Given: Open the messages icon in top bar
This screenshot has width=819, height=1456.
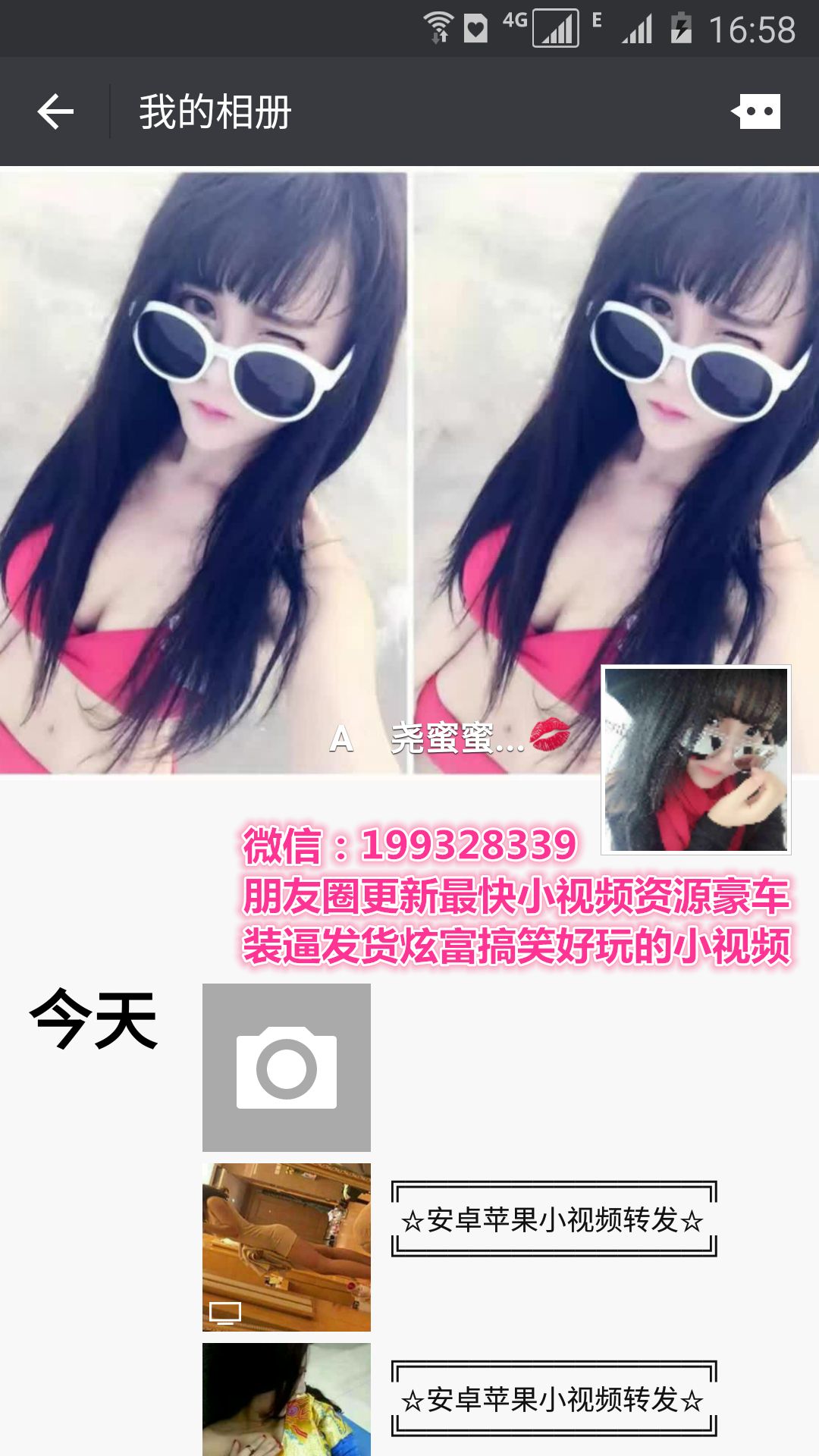Looking at the screenshot, I should pos(756,112).
